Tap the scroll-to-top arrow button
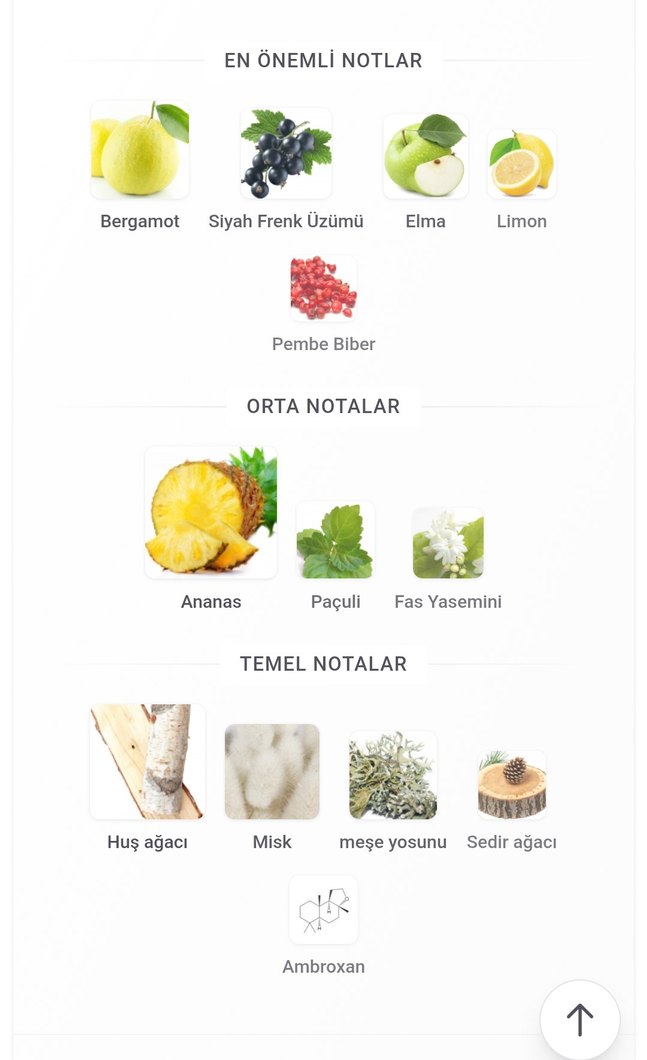 [x=580, y=1019]
